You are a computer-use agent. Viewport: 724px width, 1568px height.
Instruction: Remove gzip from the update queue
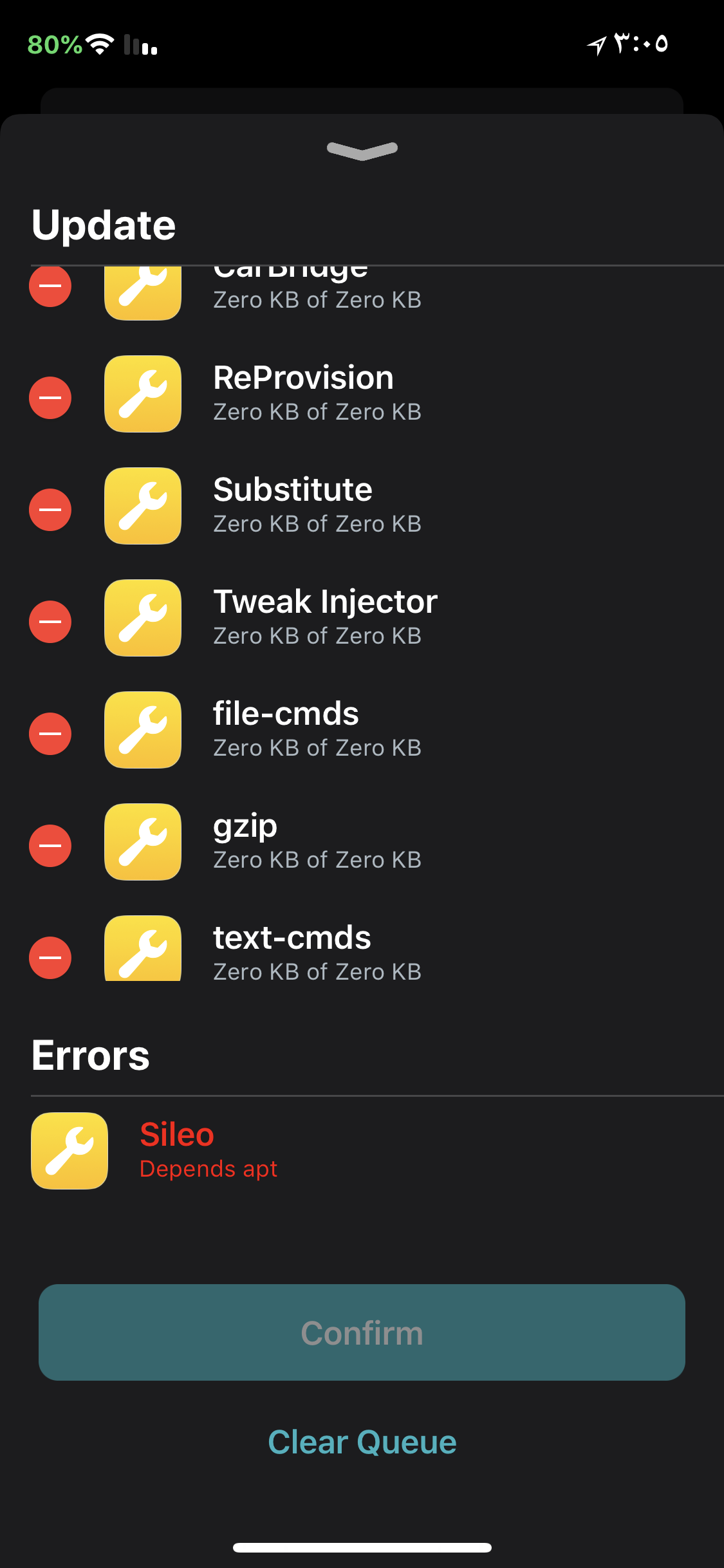[x=50, y=846]
